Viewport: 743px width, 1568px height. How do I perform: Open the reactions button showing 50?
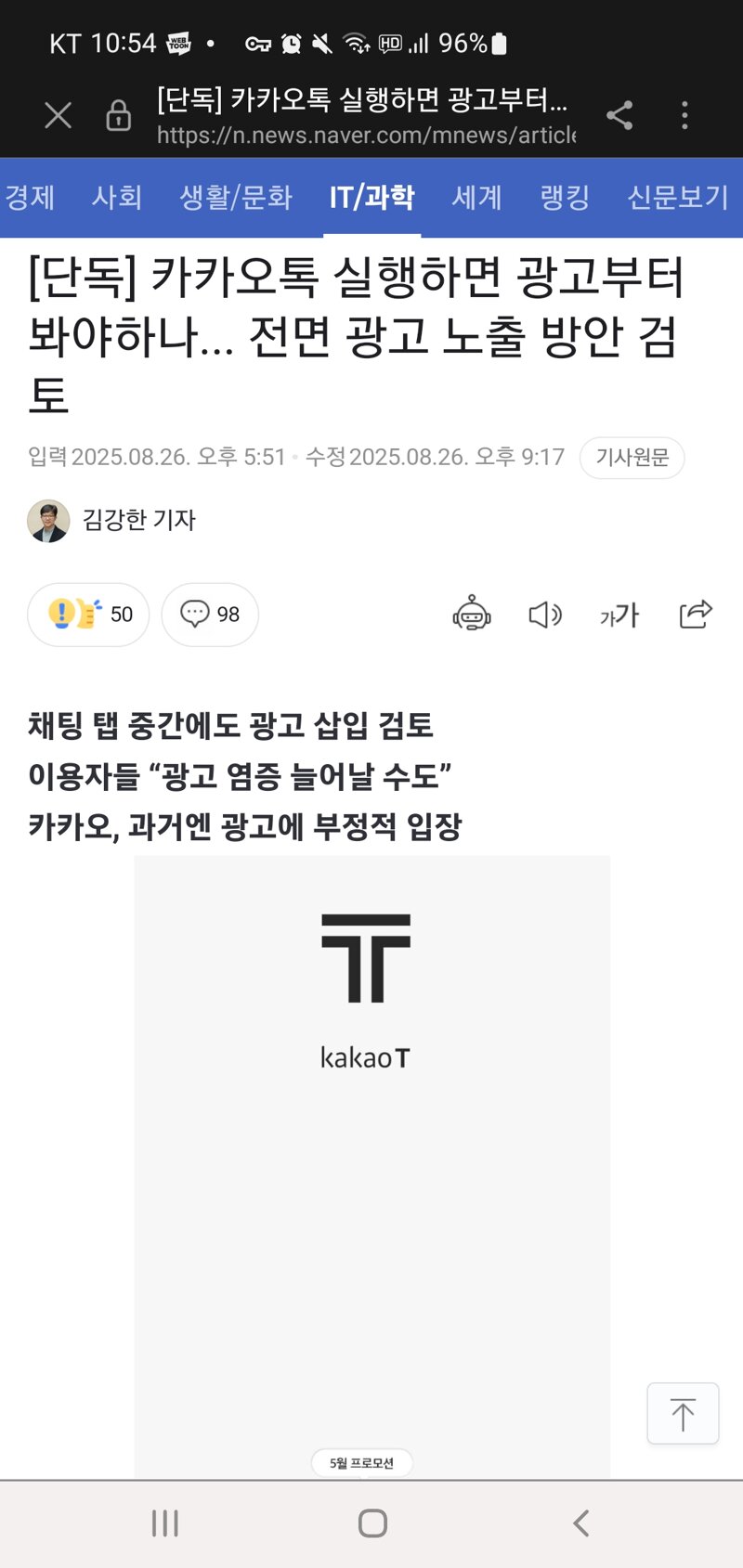tap(88, 615)
